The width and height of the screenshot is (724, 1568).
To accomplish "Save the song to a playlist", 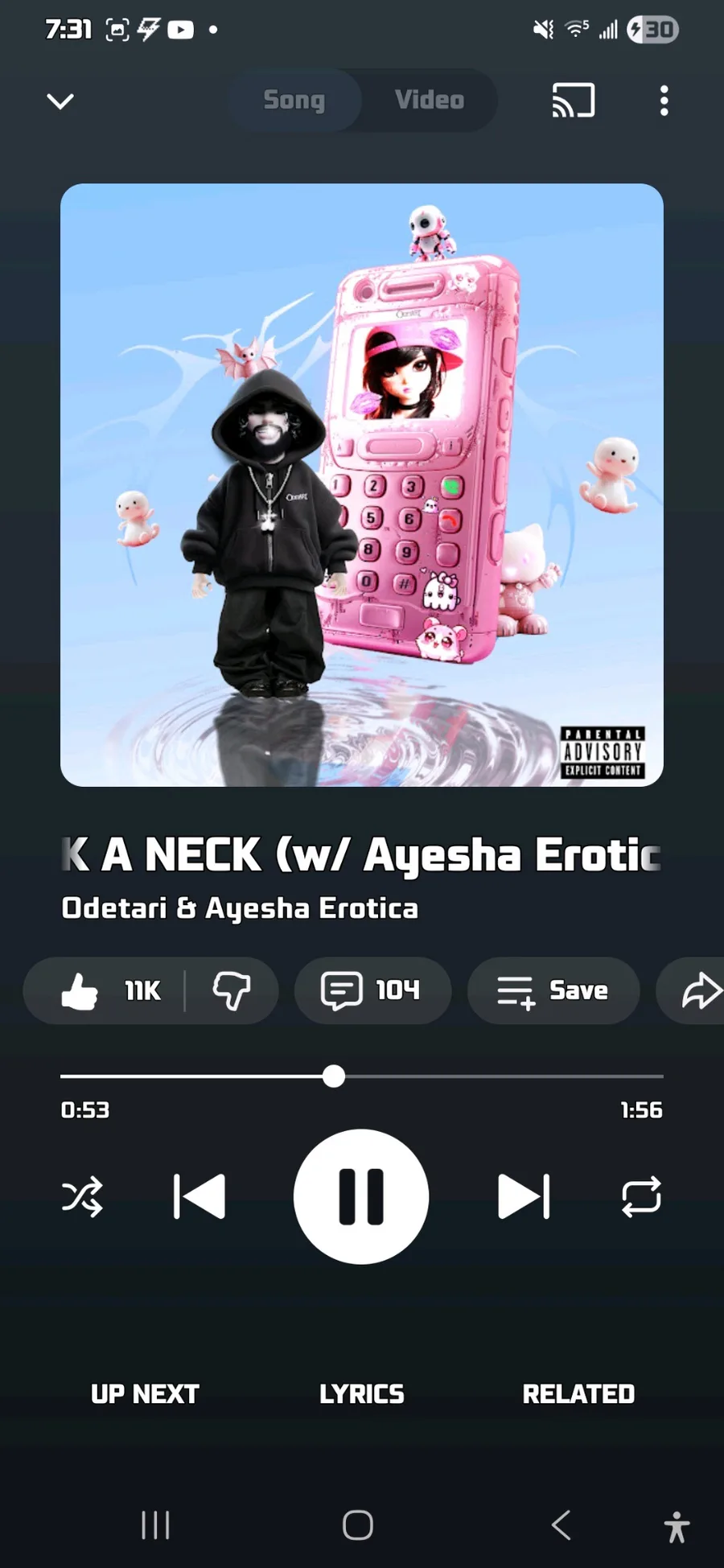I will click(553, 990).
